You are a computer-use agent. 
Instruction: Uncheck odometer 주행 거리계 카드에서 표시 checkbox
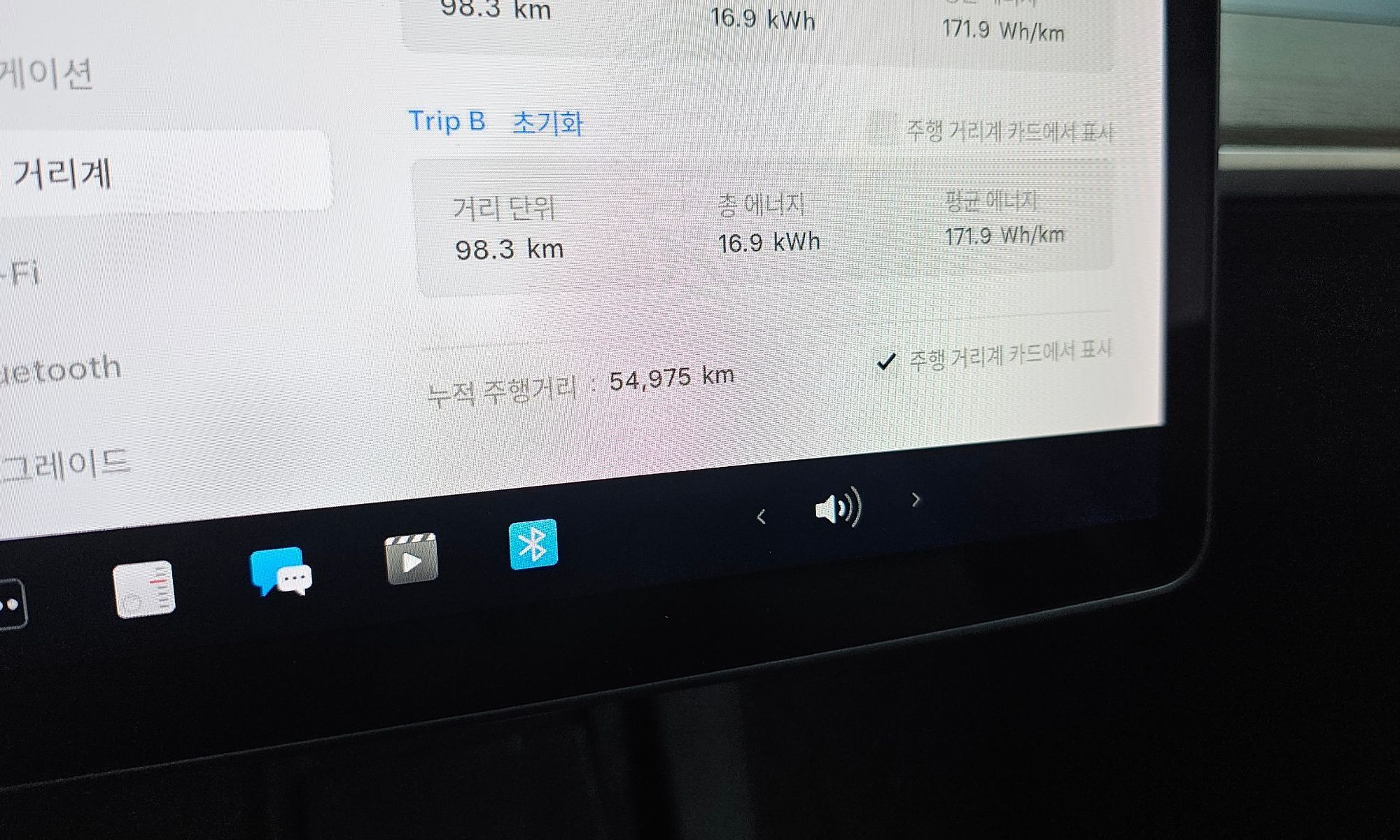tap(886, 362)
